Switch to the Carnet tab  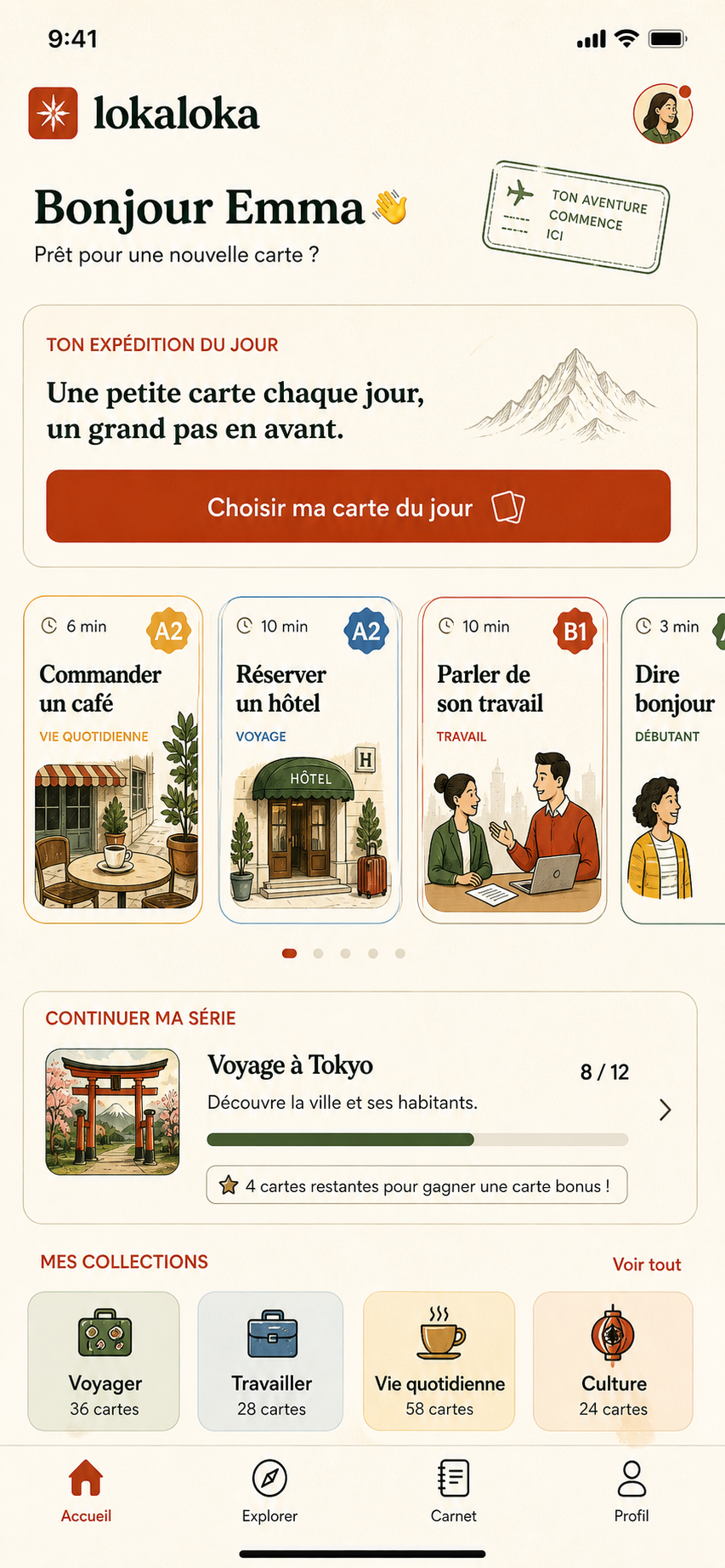pos(453,1491)
